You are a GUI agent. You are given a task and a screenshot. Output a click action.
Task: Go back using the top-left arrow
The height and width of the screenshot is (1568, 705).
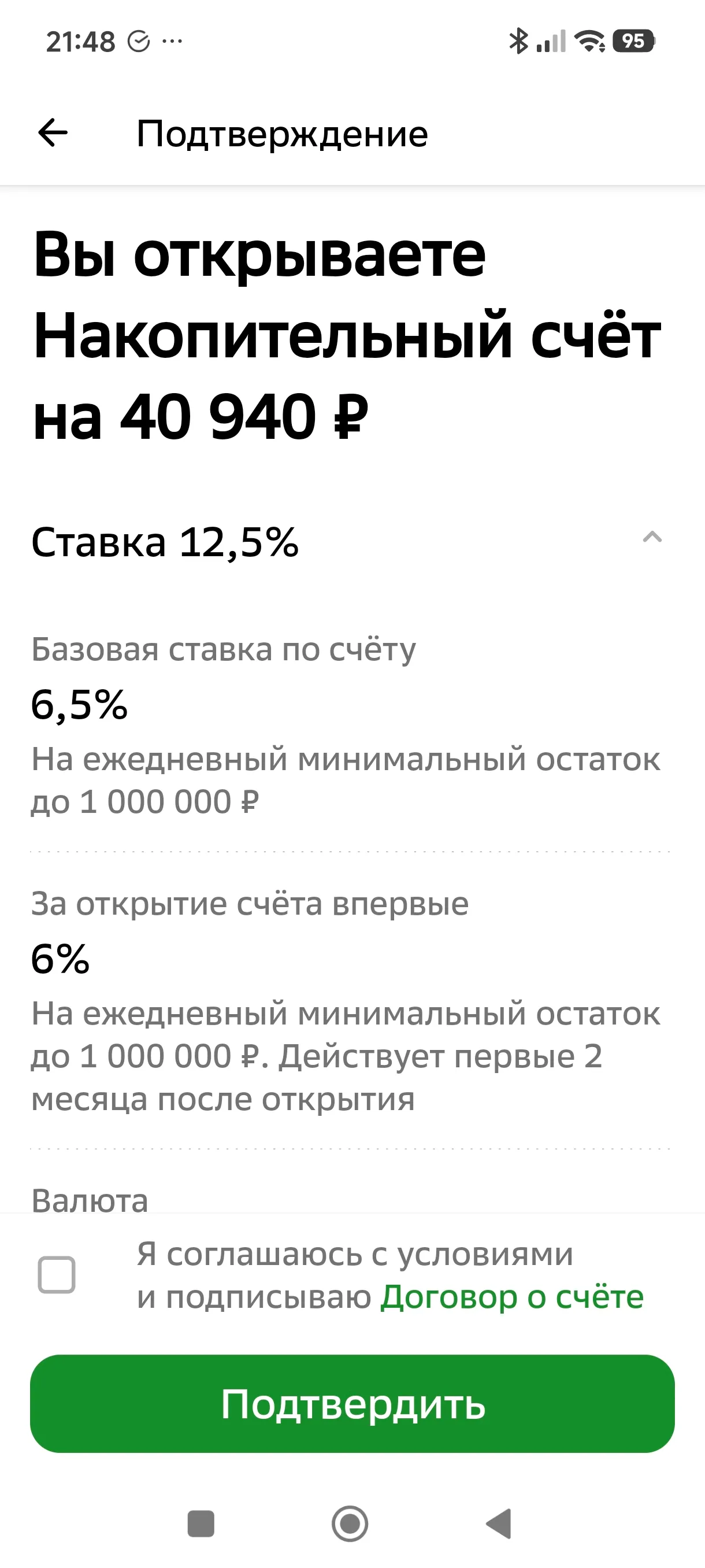53,134
